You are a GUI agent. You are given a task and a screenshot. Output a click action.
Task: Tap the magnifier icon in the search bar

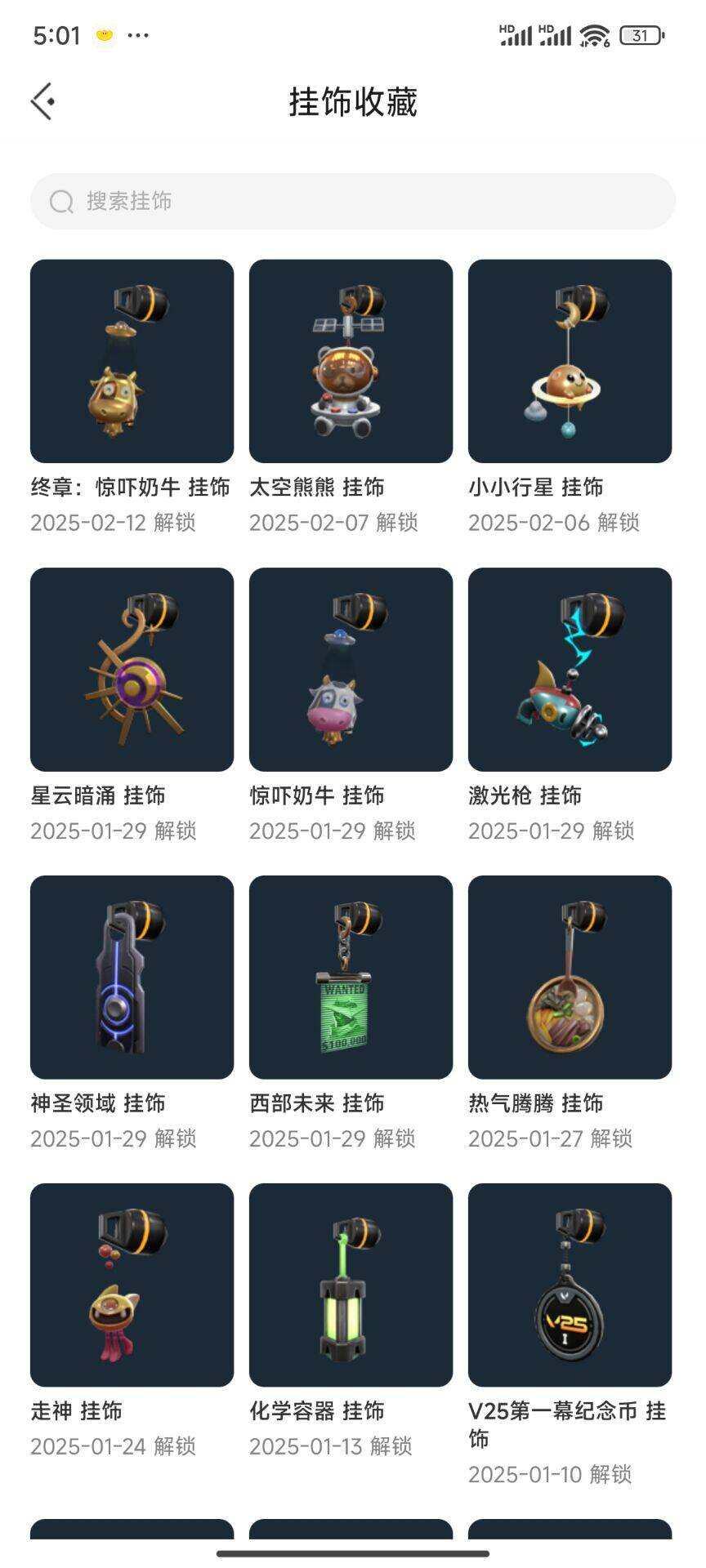(60, 201)
